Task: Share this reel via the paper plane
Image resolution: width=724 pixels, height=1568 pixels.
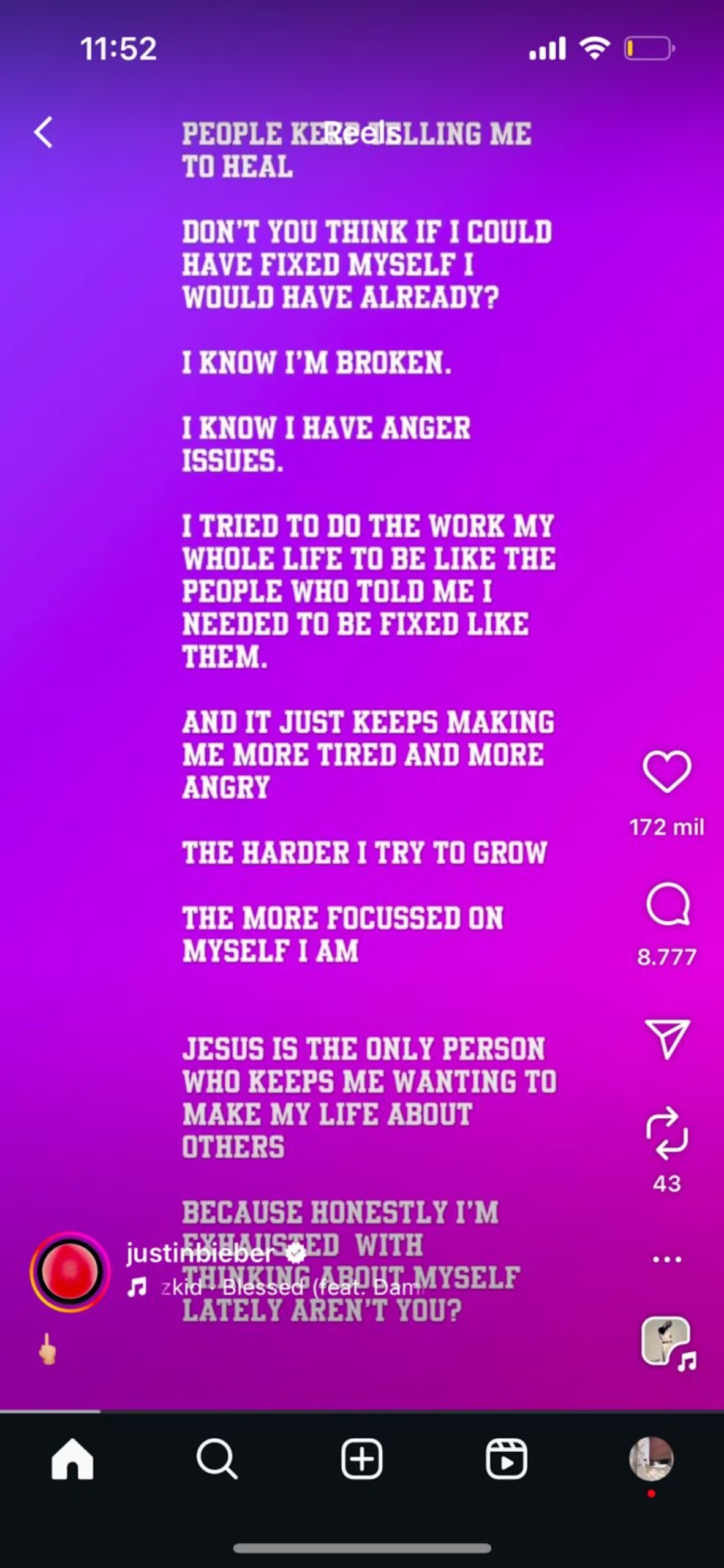Action: tap(667, 1038)
